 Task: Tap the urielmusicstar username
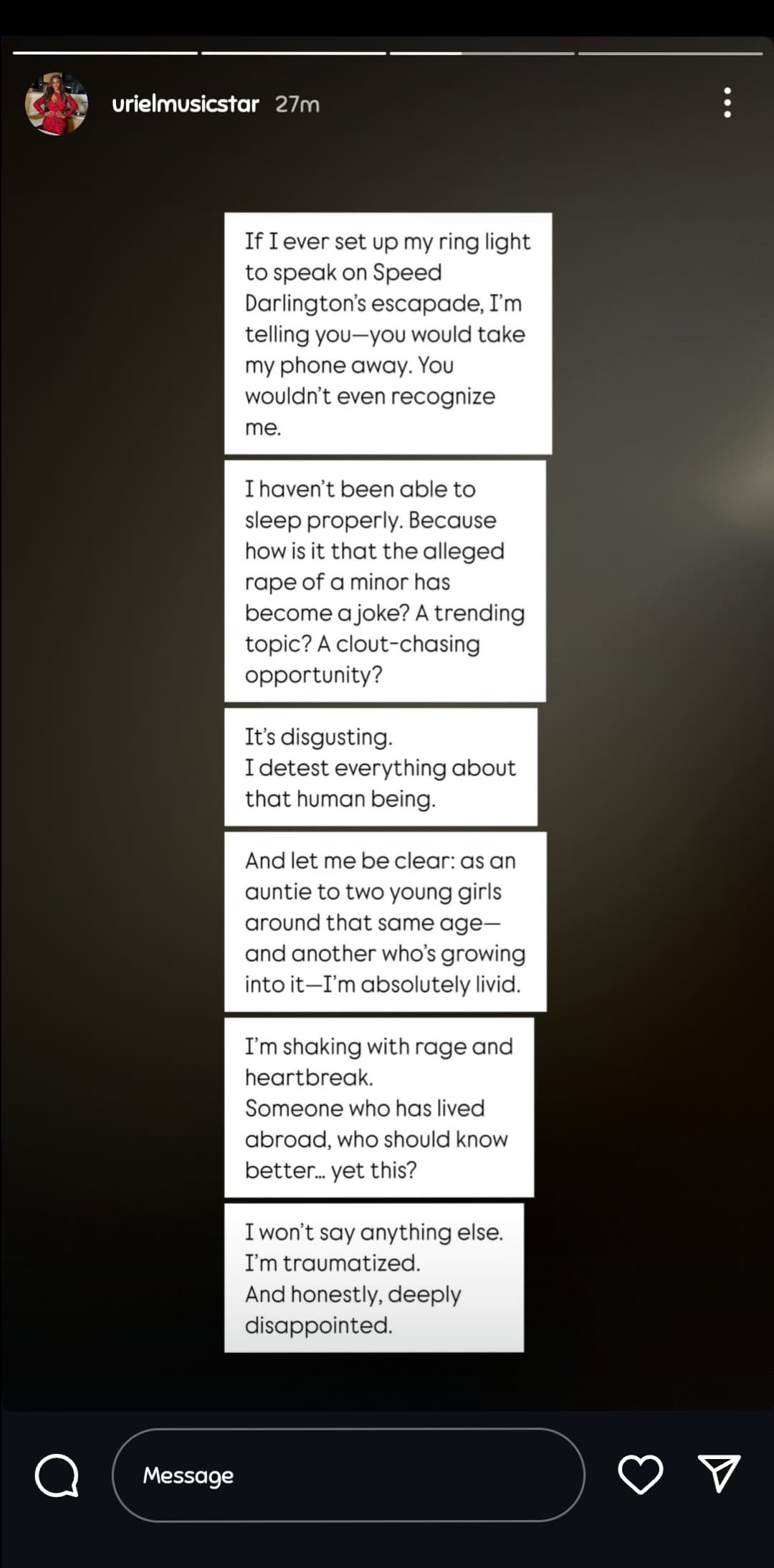pos(185,105)
